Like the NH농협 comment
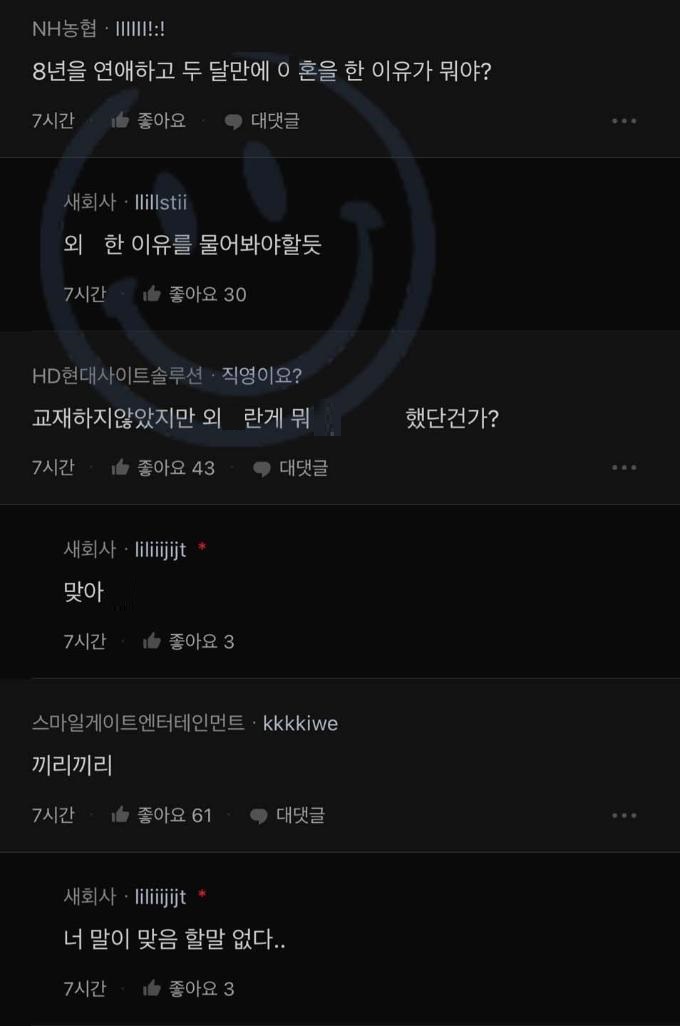 pyautogui.click(x=148, y=121)
